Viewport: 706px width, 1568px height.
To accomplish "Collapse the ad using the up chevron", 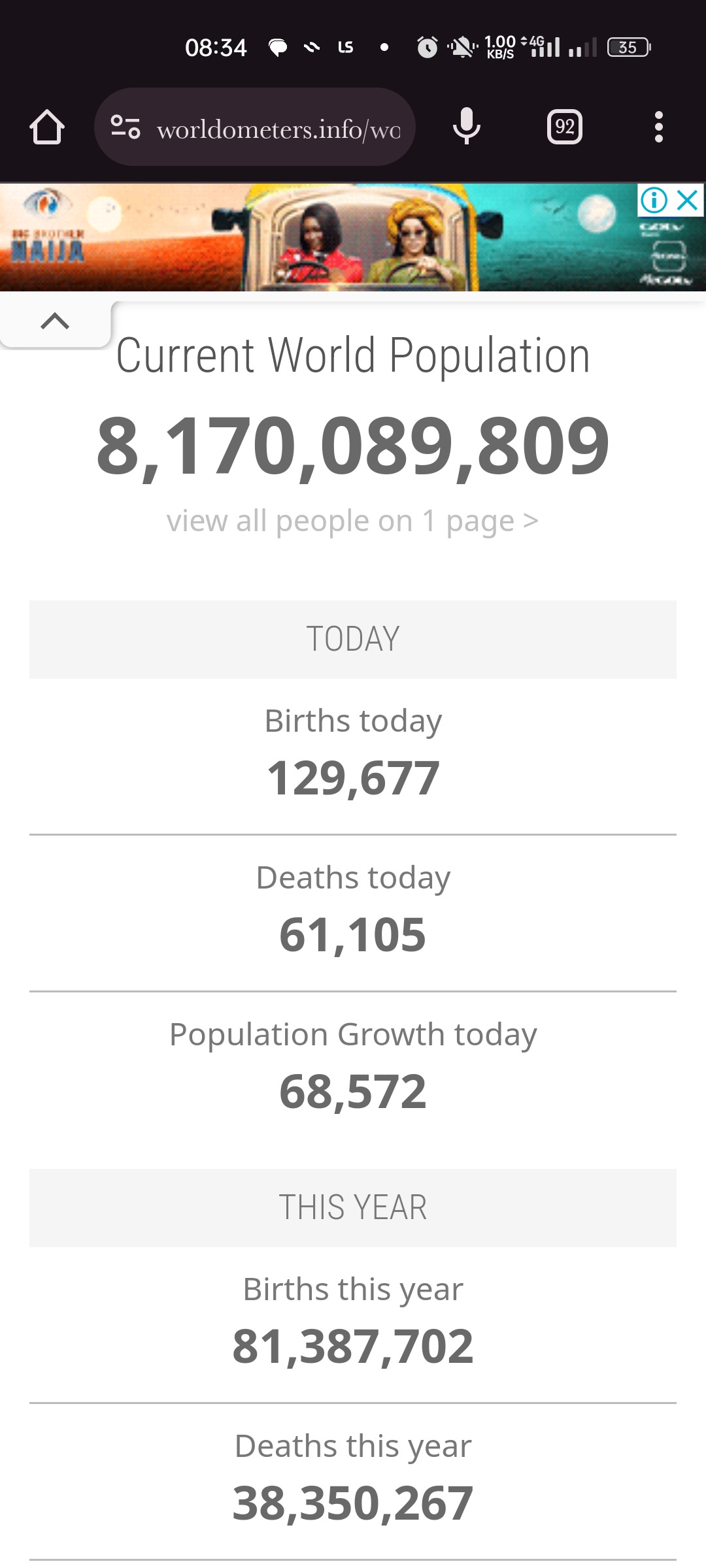I will (55, 321).
